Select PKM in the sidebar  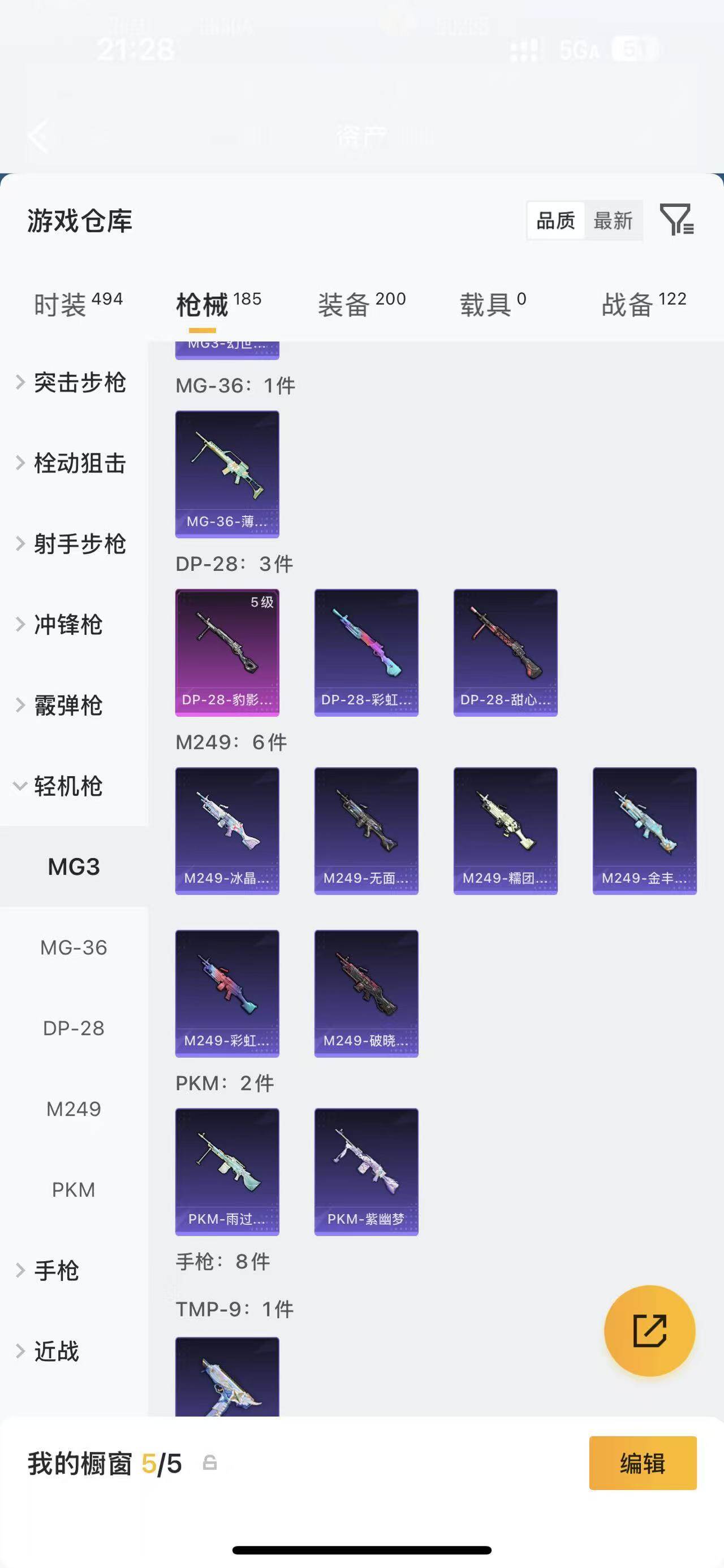click(74, 1189)
